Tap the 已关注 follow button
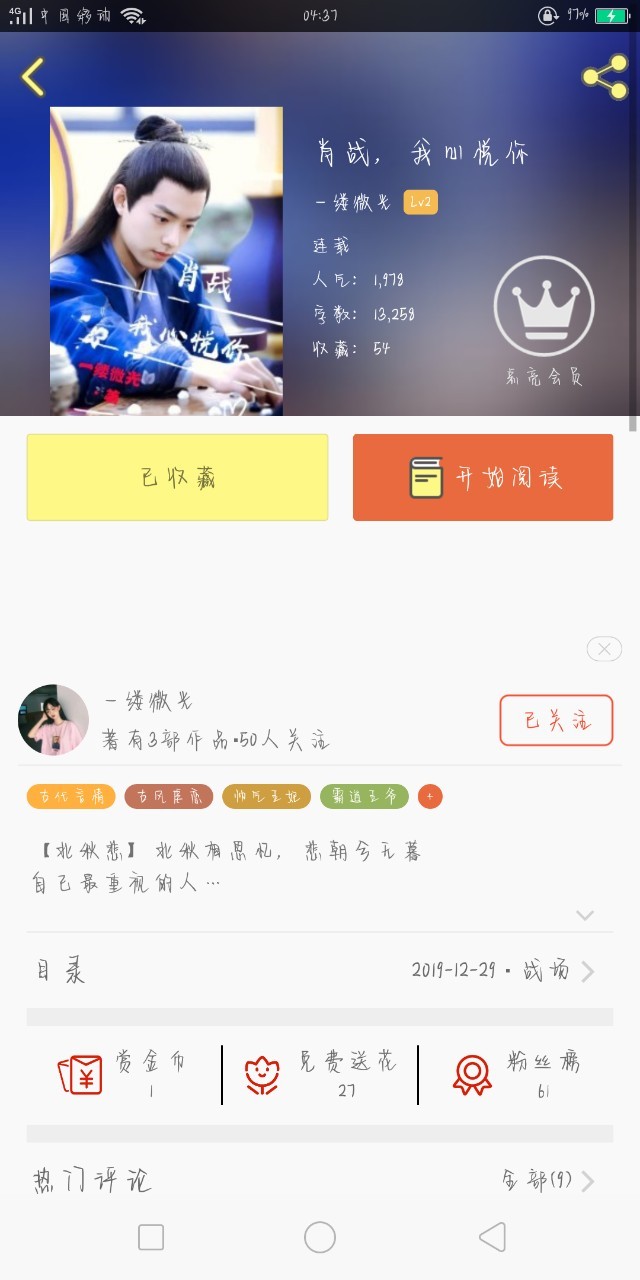 (x=556, y=720)
